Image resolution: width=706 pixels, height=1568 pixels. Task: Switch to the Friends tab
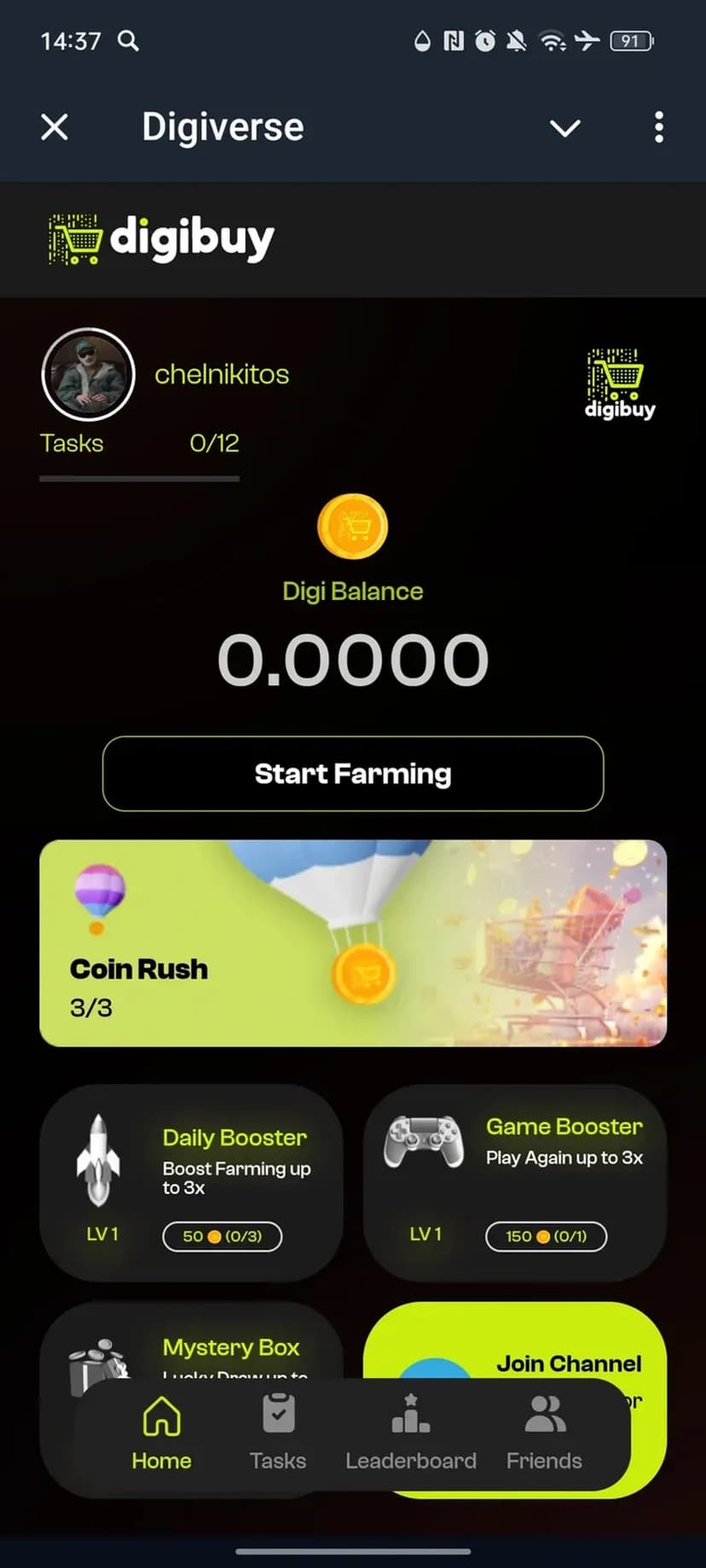point(544,1433)
